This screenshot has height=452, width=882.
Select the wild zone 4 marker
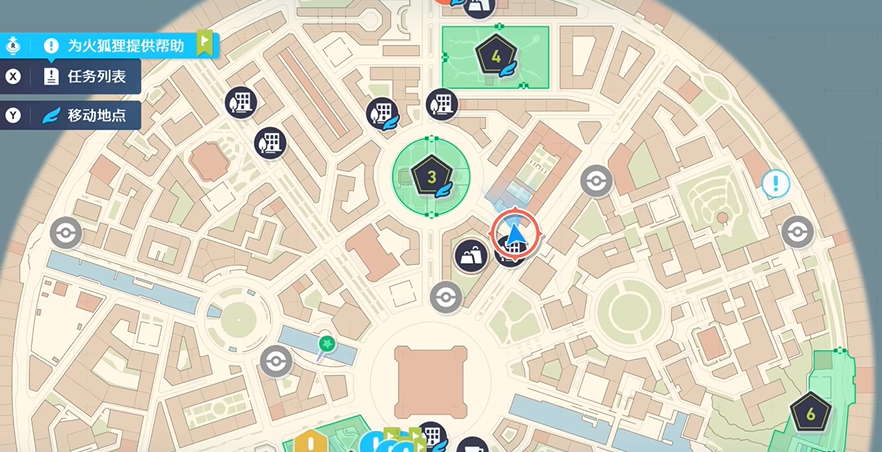pos(496,57)
